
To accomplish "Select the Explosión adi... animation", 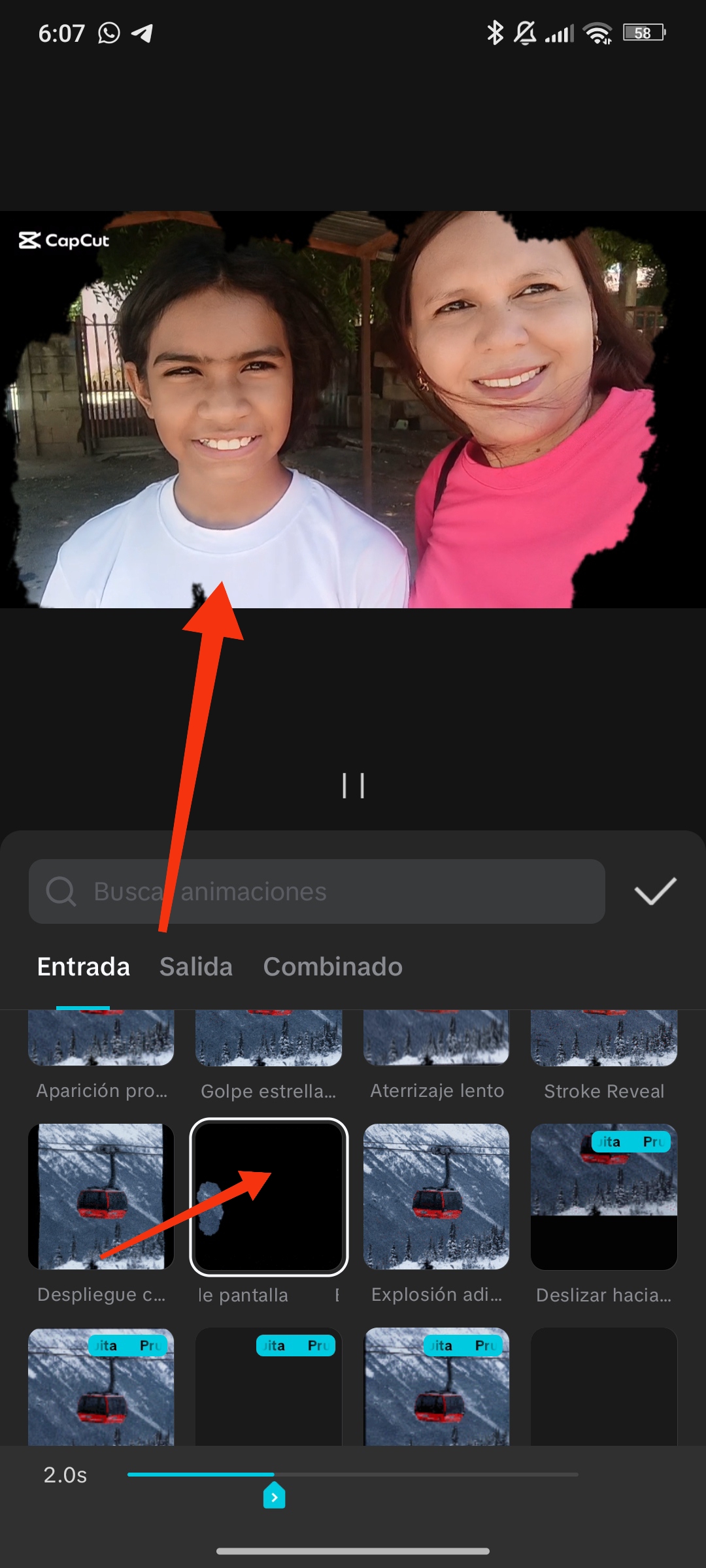I will click(x=436, y=1197).
